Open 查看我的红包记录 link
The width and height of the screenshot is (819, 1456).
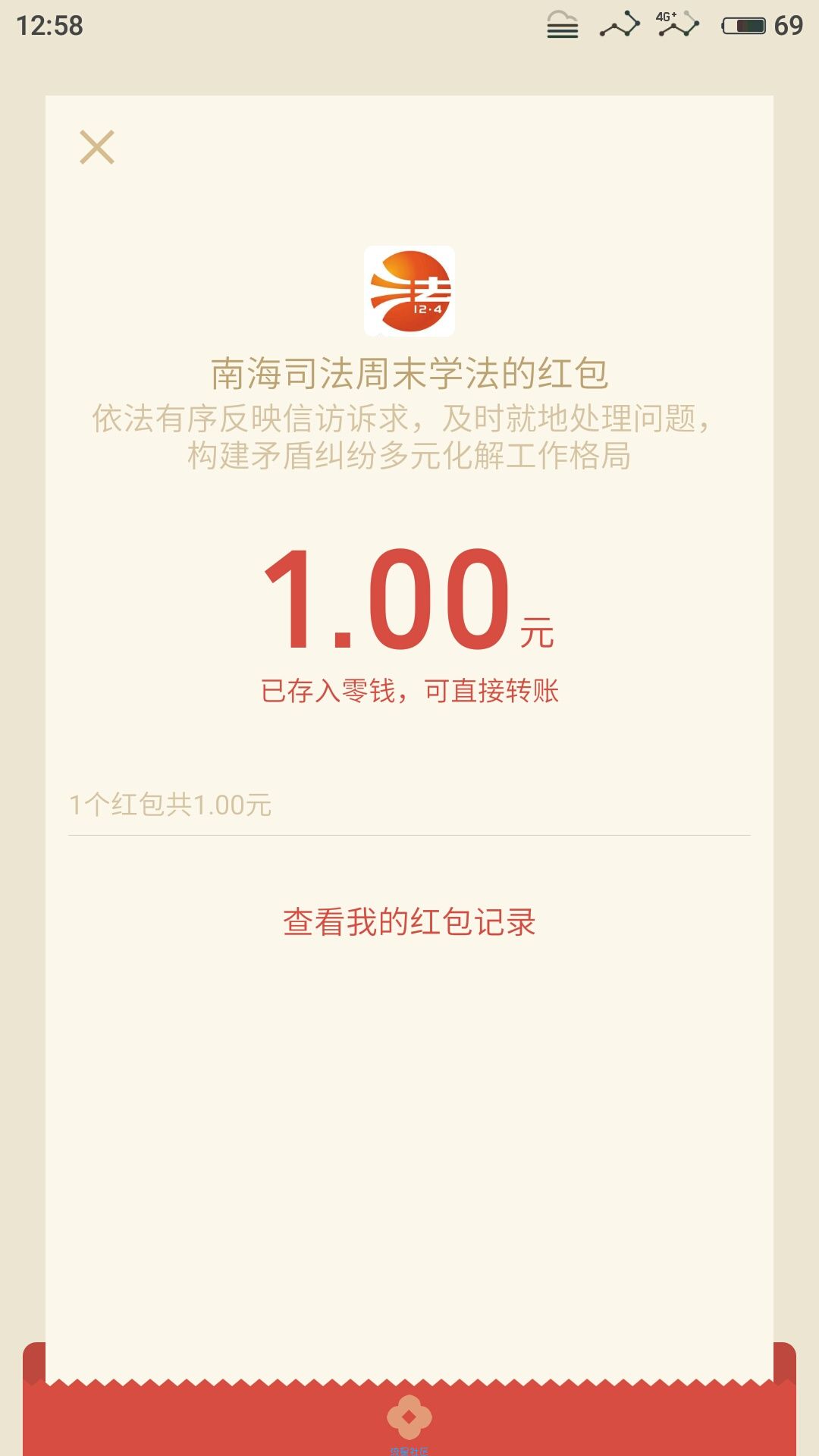pos(409,922)
